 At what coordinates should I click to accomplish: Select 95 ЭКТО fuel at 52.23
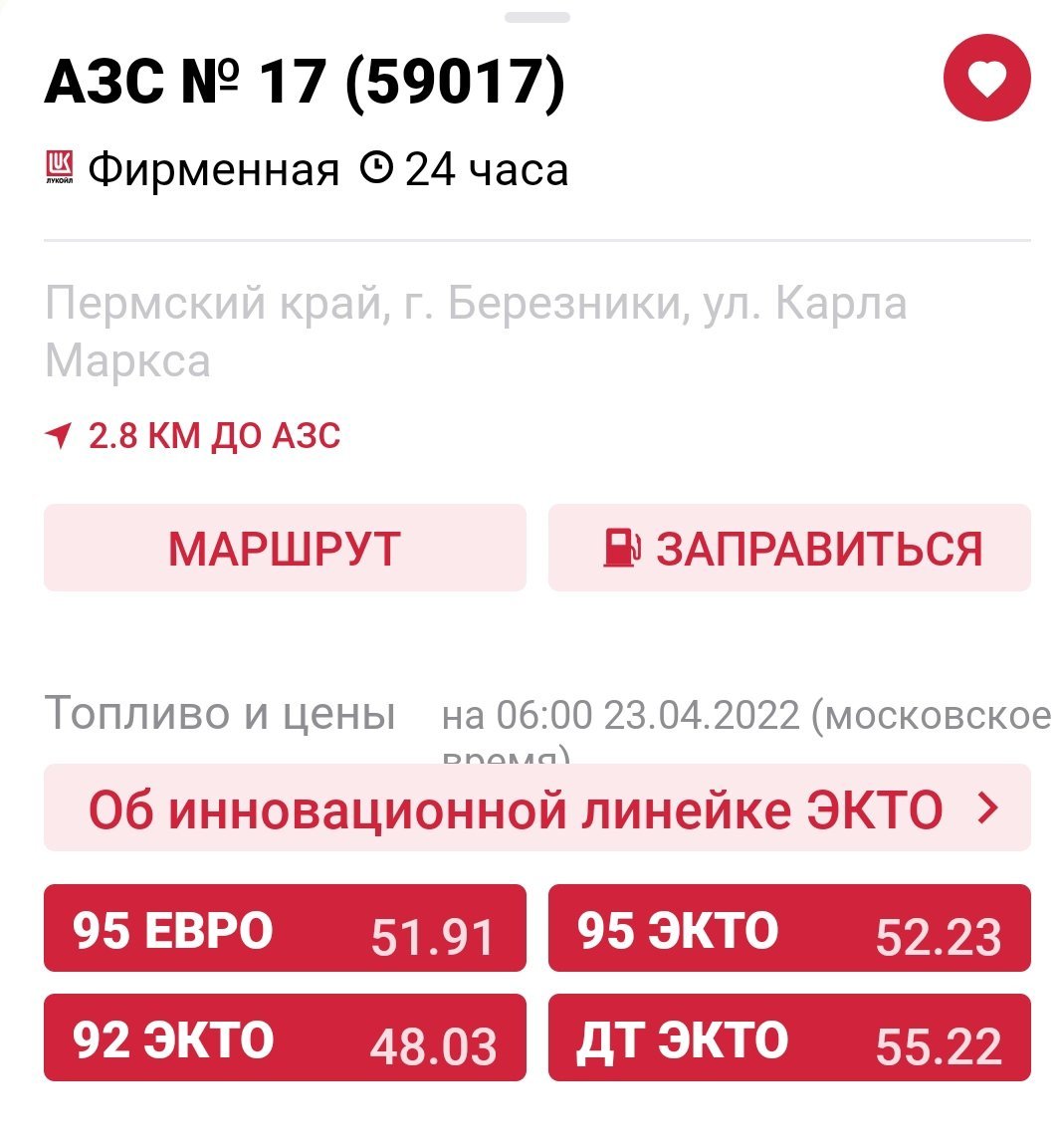(x=789, y=929)
